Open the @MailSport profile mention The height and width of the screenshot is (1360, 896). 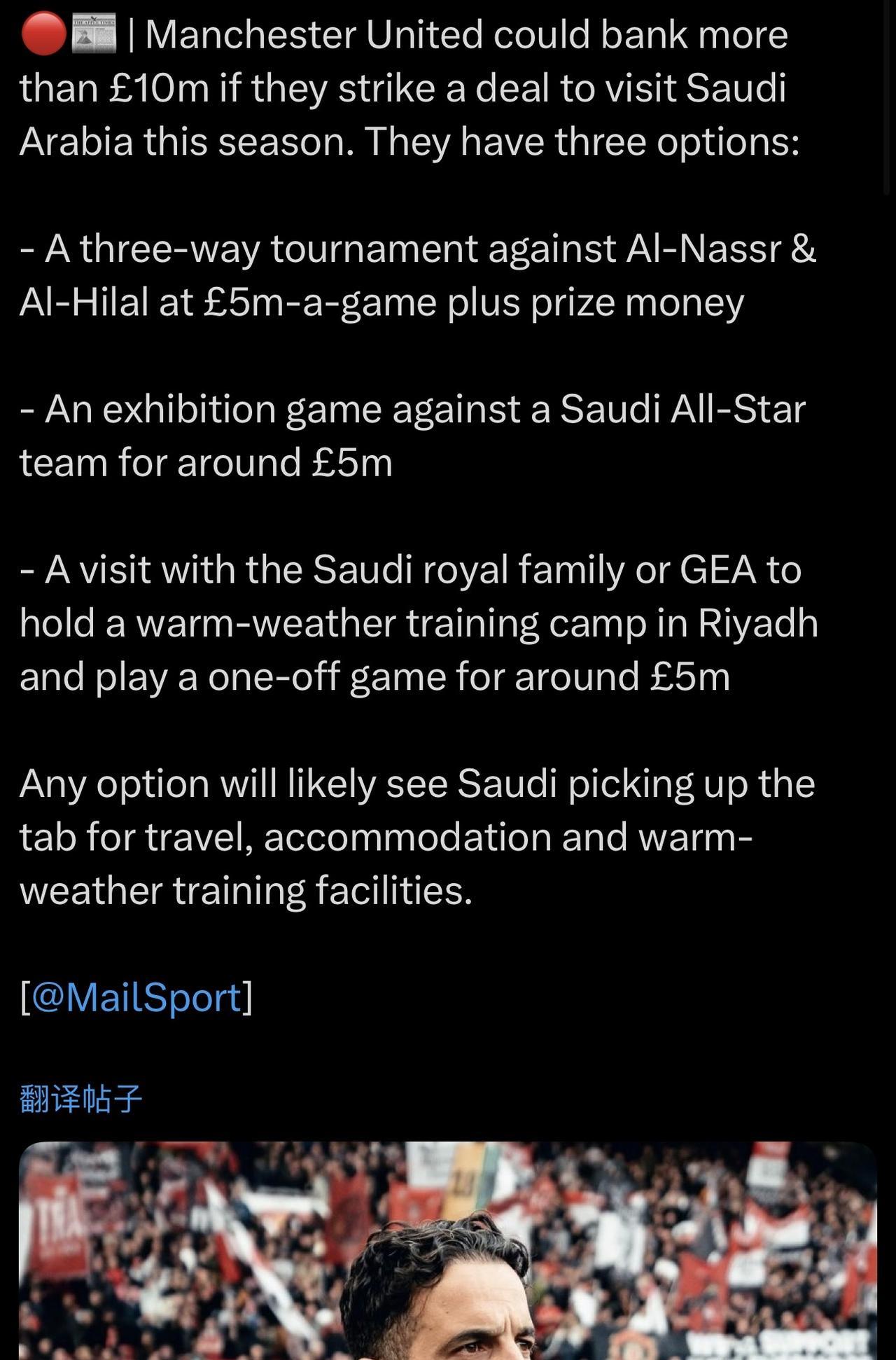136,997
